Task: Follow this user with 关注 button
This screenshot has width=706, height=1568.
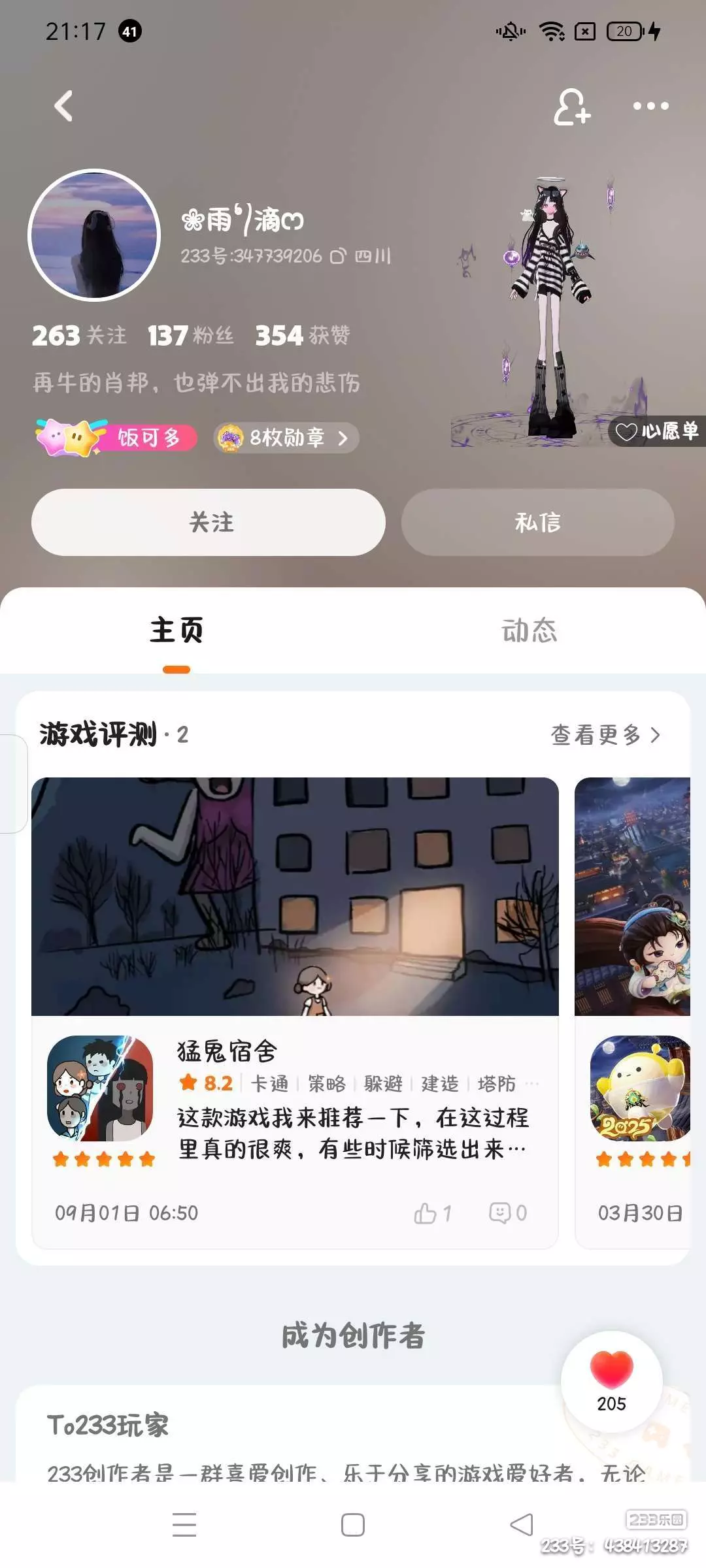Action: (x=209, y=522)
